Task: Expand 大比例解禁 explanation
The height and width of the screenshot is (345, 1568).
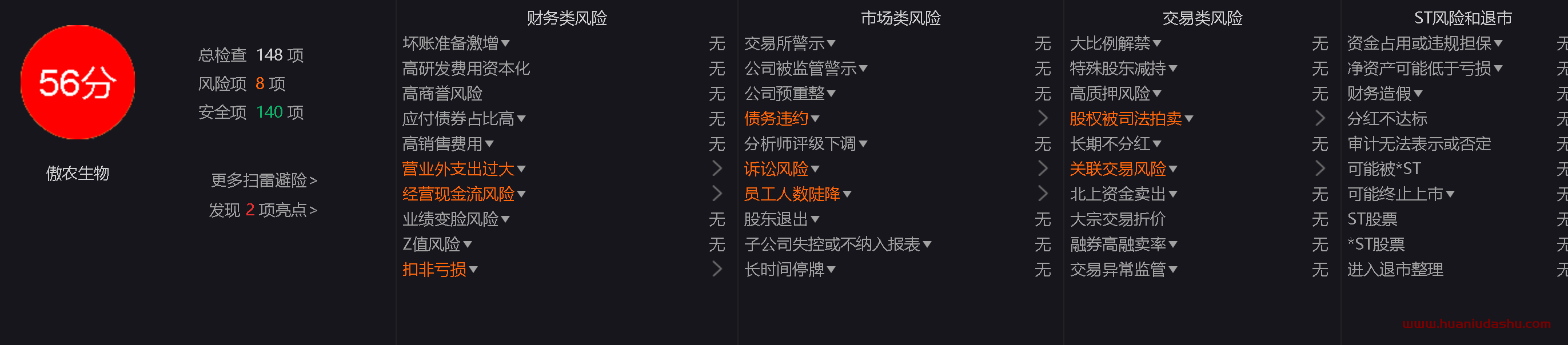Action: tap(1156, 44)
